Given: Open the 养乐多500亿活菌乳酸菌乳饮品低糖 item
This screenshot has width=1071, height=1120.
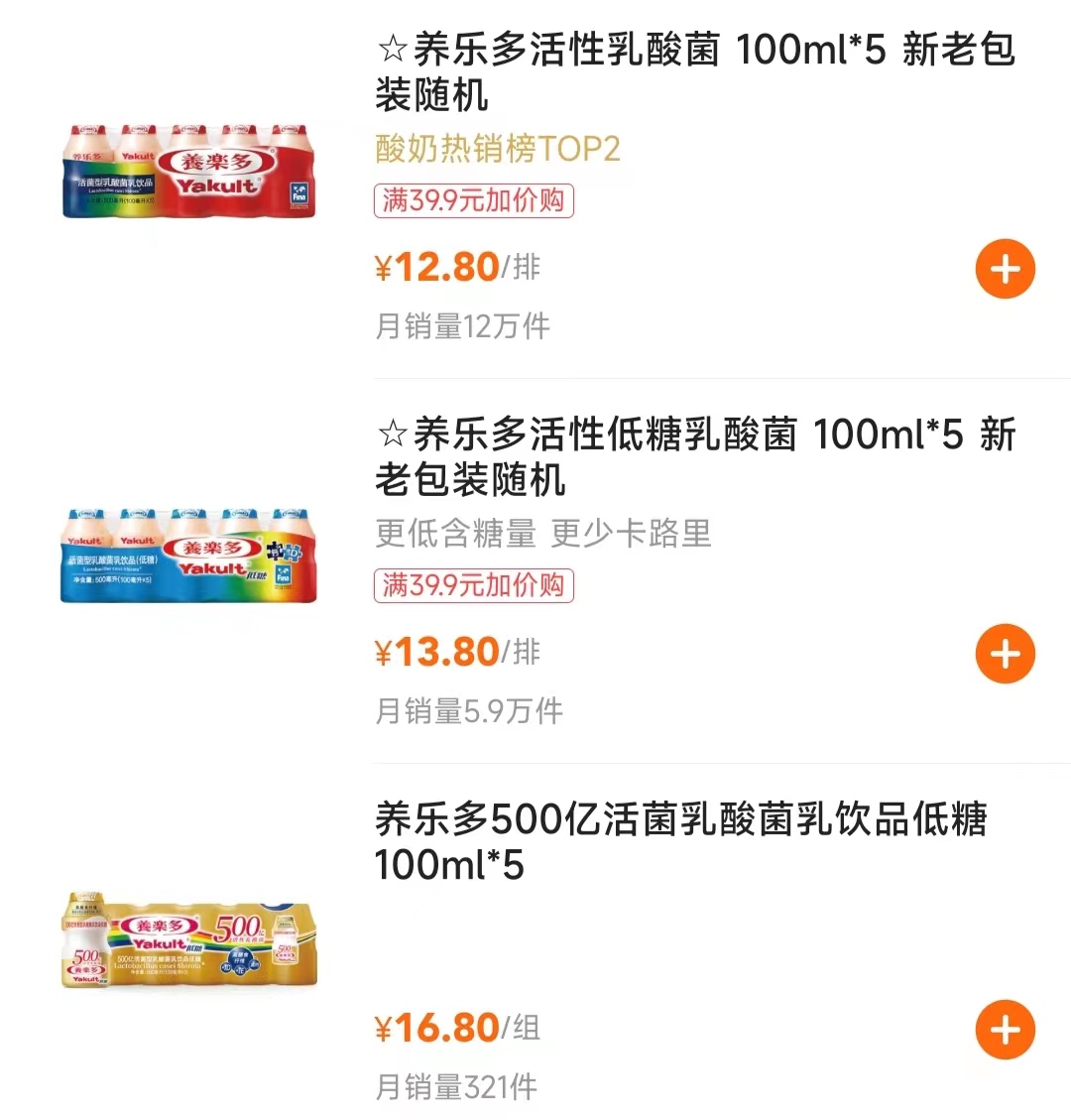Looking at the screenshot, I should pos(680,841).
